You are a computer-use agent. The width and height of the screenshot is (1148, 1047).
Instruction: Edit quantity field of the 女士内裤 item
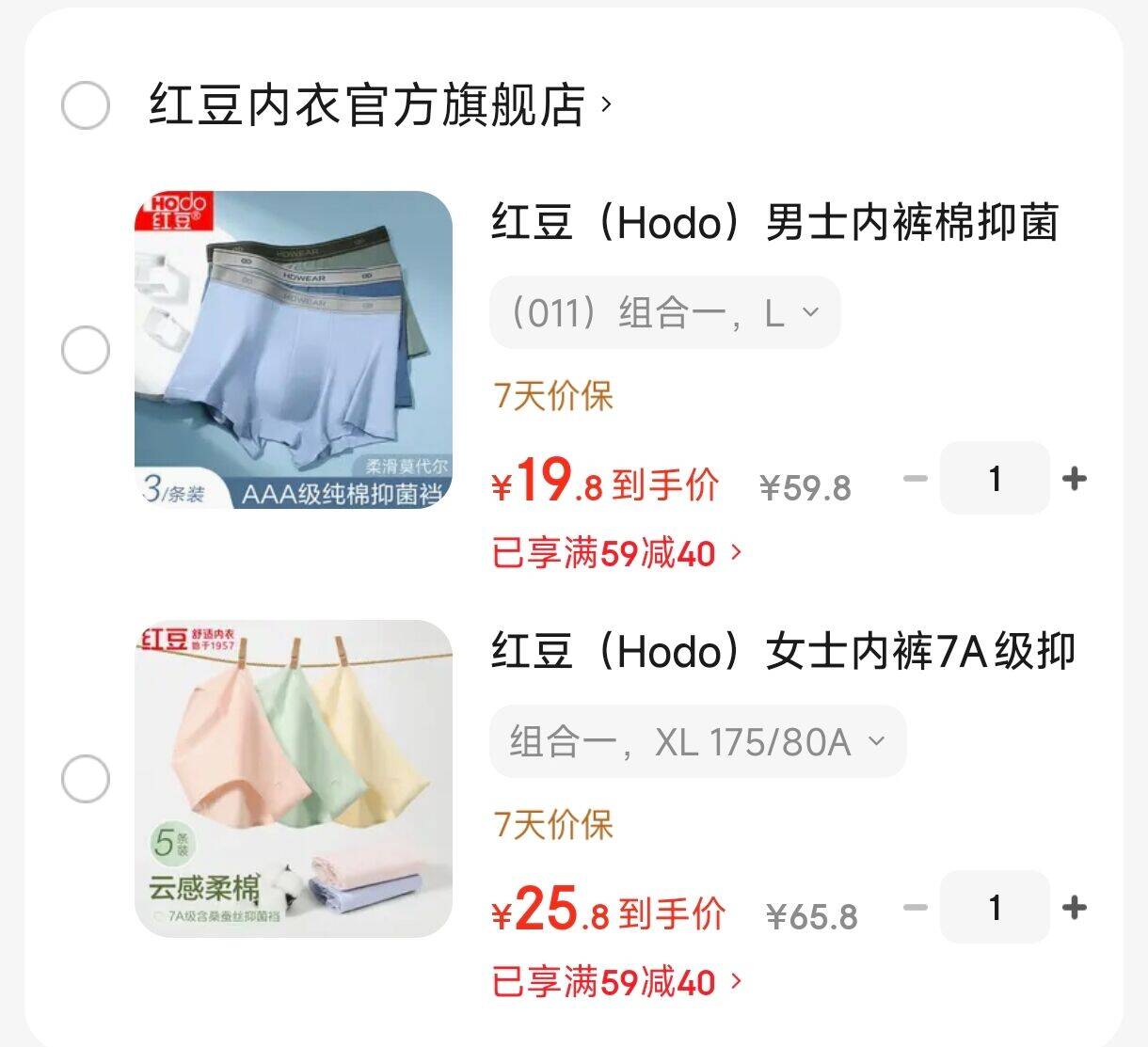[x=995, y=908]
